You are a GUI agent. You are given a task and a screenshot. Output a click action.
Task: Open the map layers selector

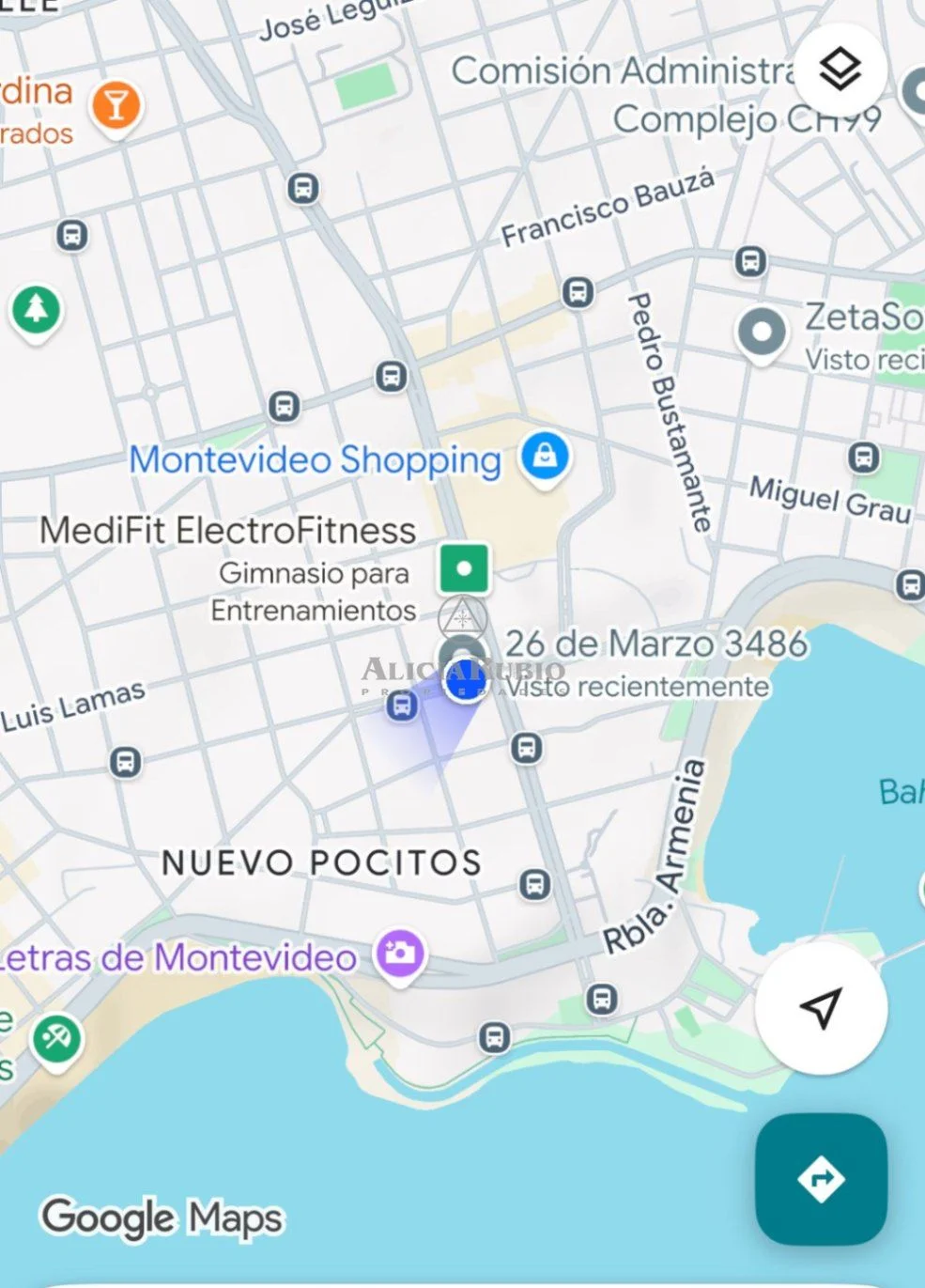840,70
